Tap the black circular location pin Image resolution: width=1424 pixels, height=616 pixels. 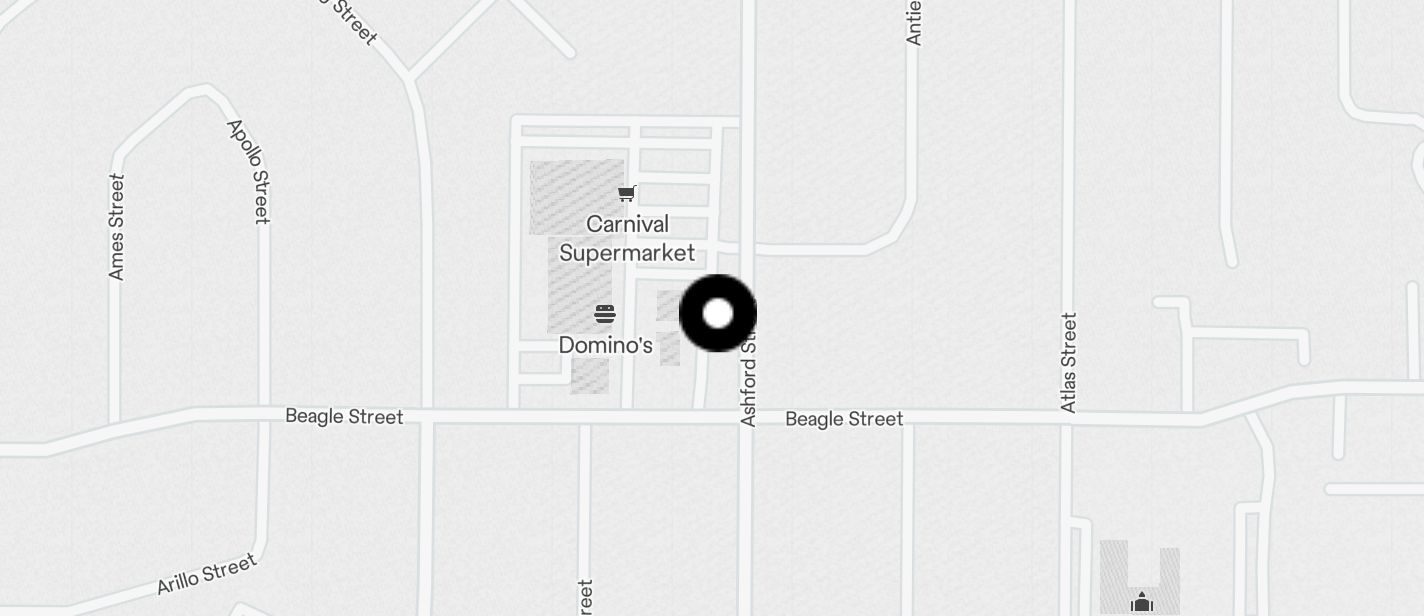pos(718,314)
